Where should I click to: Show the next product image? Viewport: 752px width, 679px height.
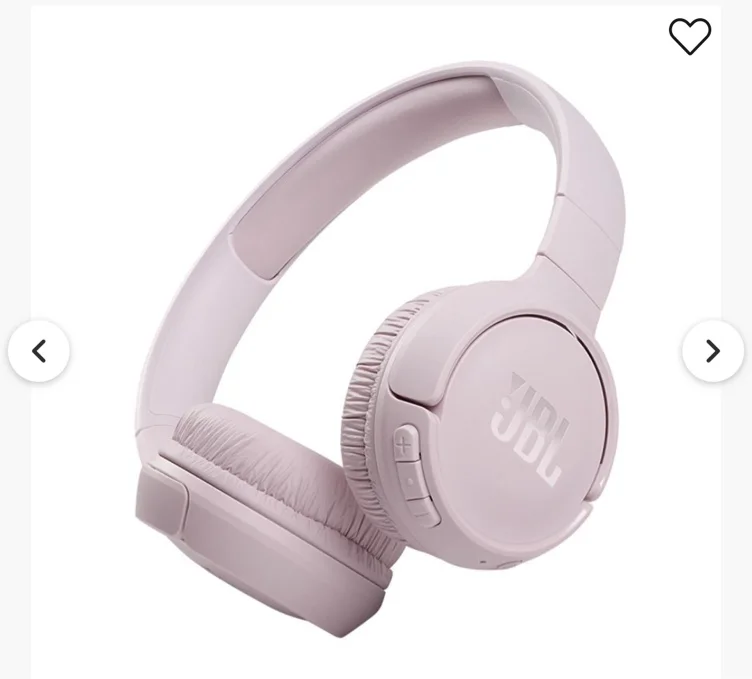pyautogui.click(x=713, y=351)
